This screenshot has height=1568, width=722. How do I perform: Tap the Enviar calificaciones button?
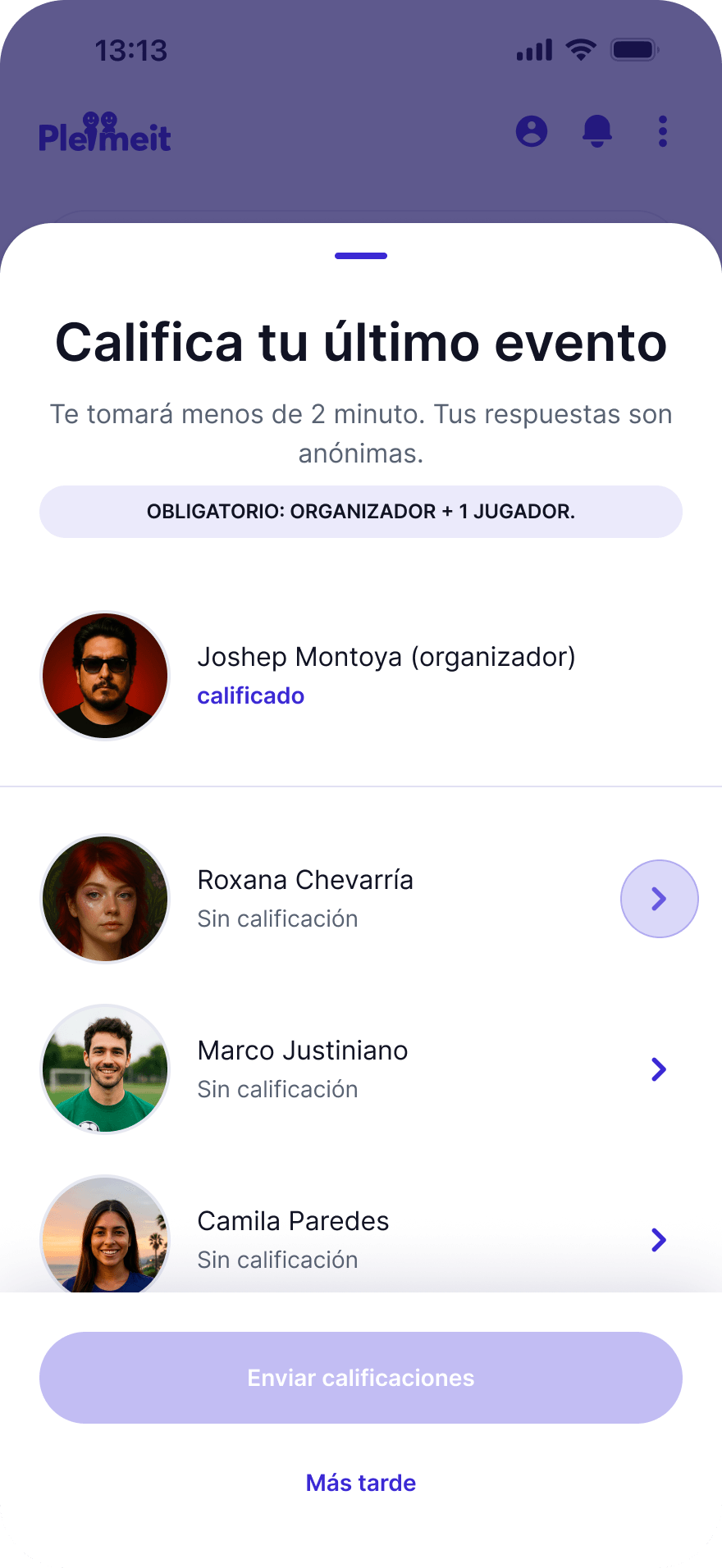click(361, 1378)
